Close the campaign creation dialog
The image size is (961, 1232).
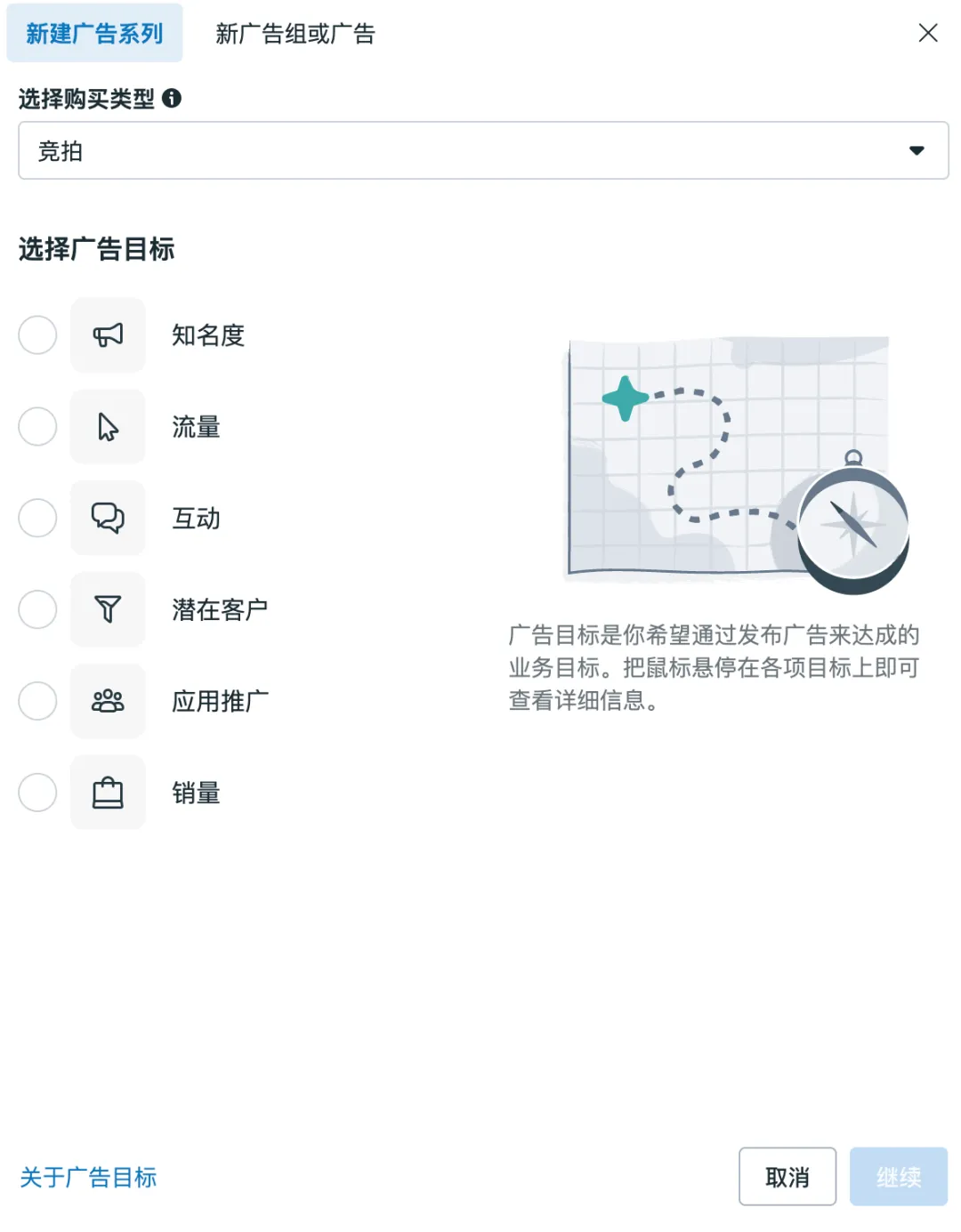927,33
